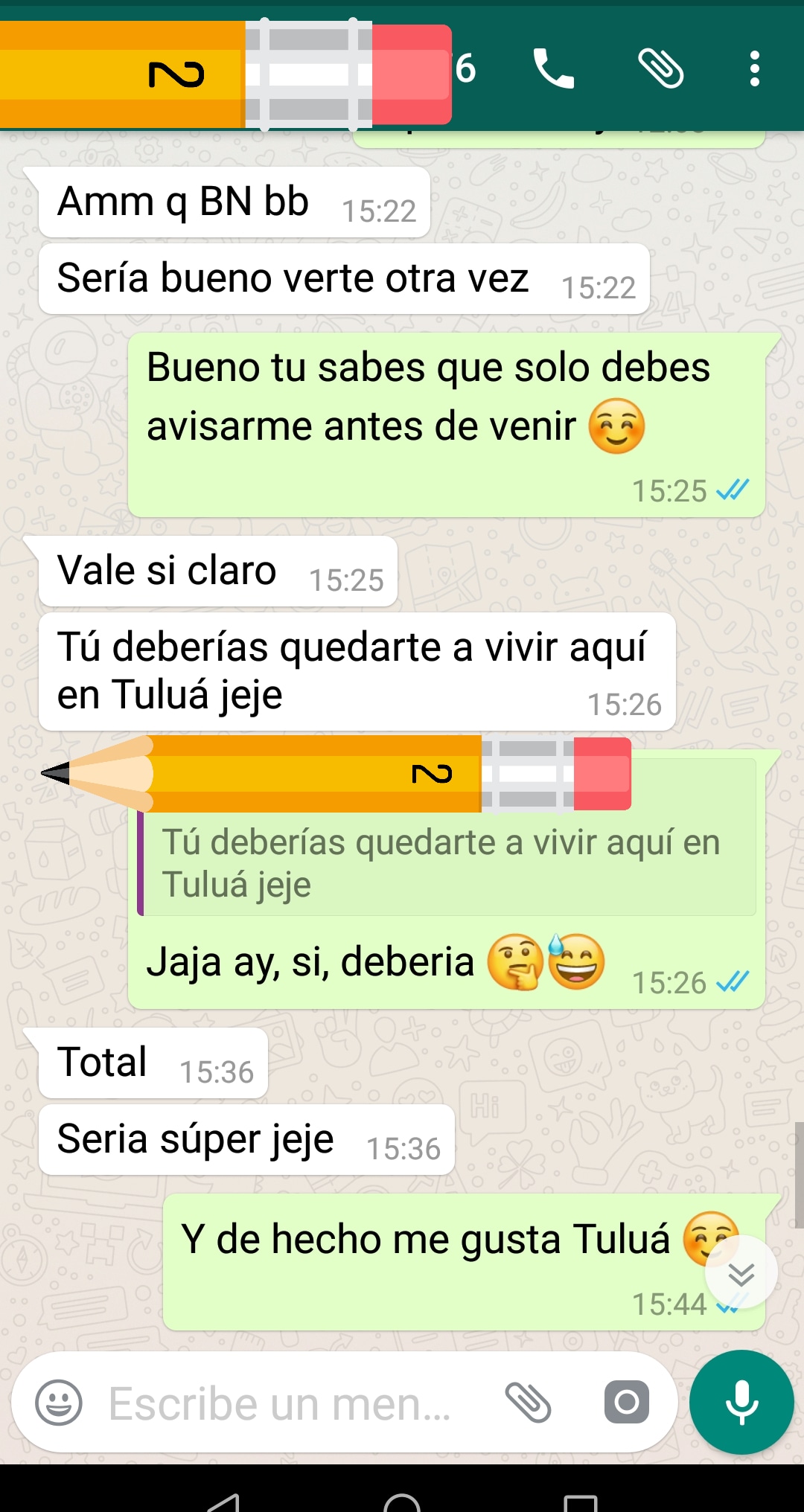Open the attach icon in the top bar
The image size is (804, 1512).
[x=660, y=68]
